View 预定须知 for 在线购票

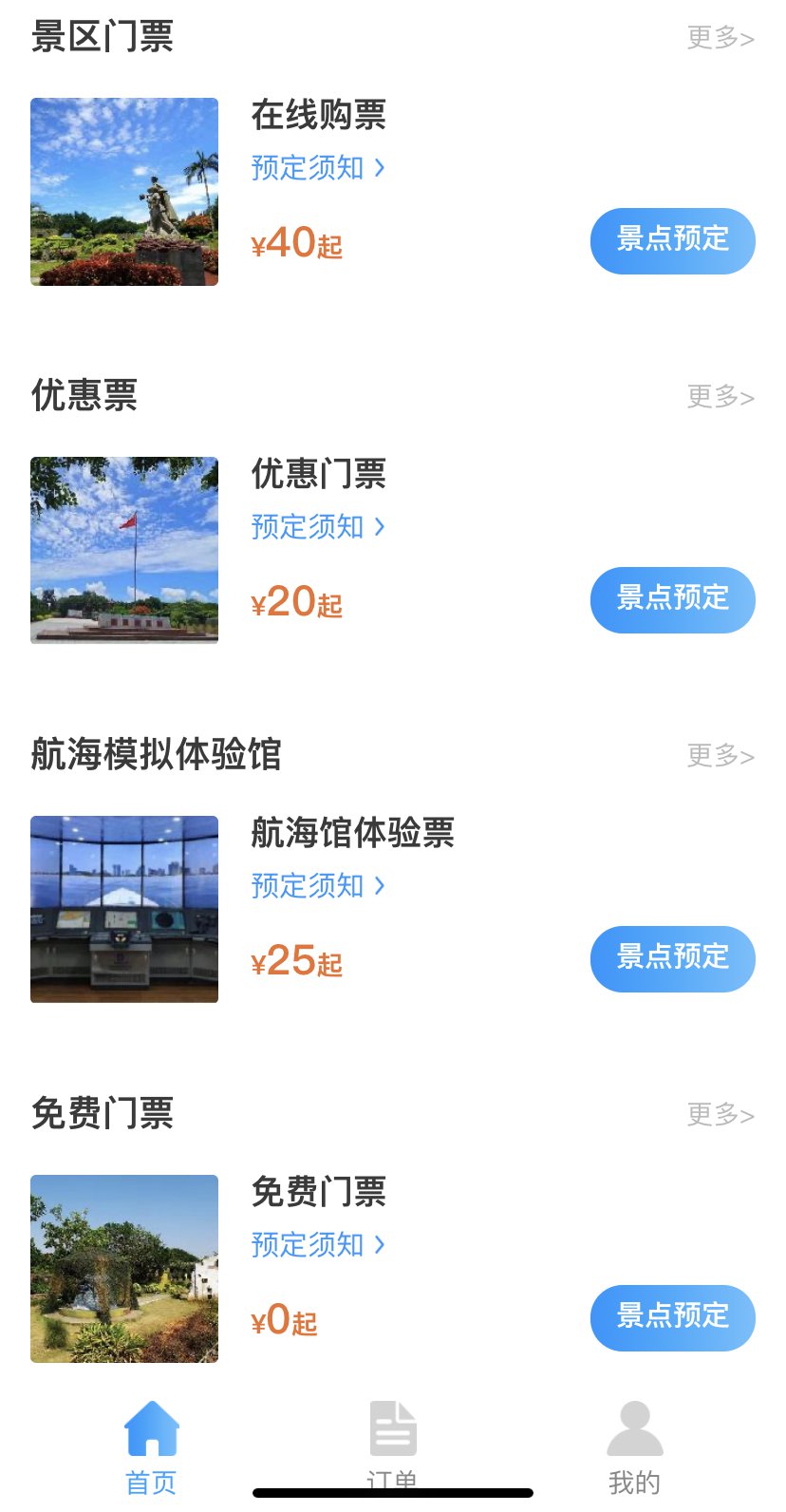(318, 168)
